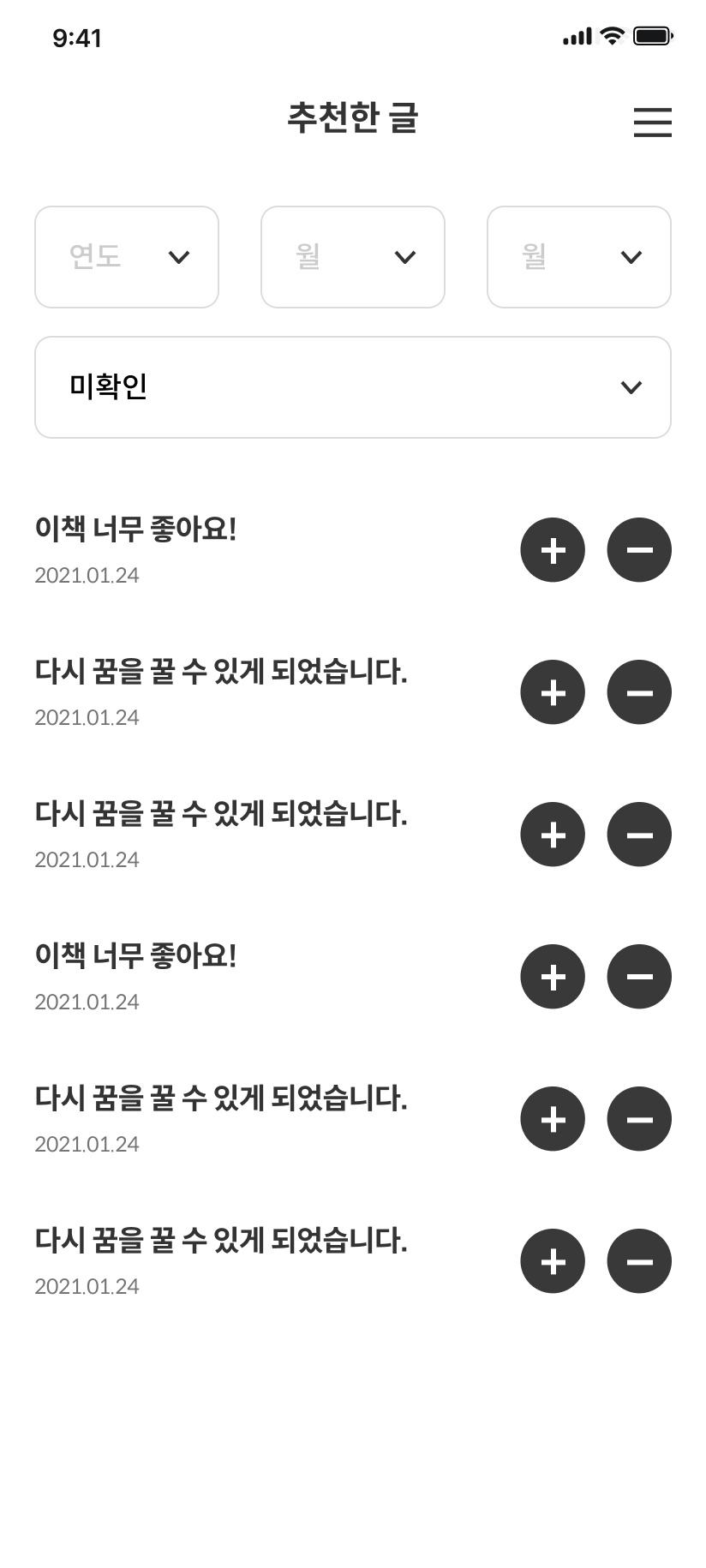Viewport: 706px width, 1568px height.
Task: Open the topmost 이책 너무 좋아요! post
Action: click(x=135, y=530)
